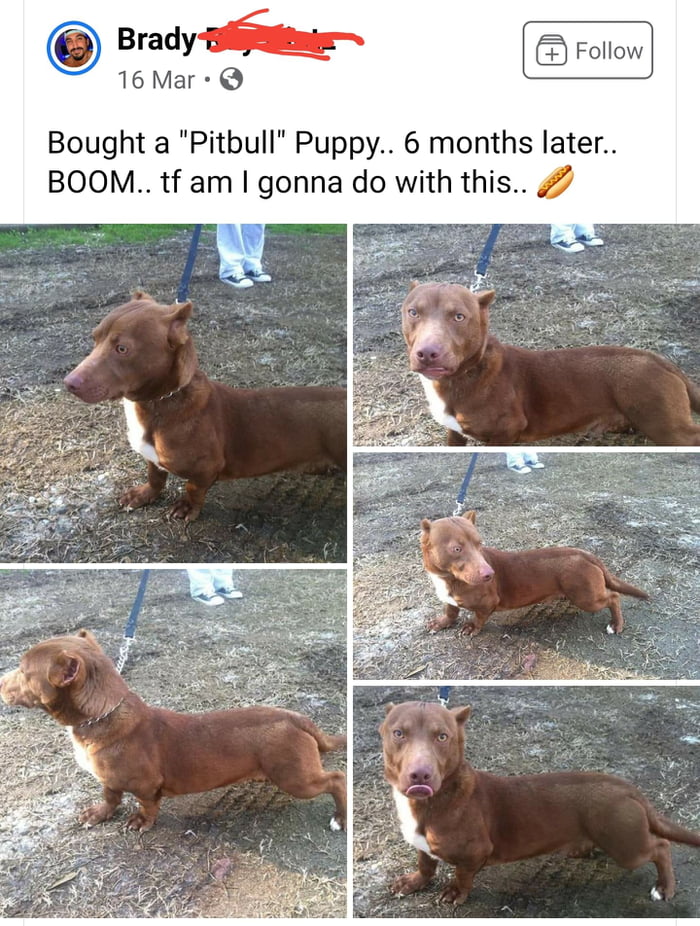
Task: Open Brady's profile picture
Action: 73,48
